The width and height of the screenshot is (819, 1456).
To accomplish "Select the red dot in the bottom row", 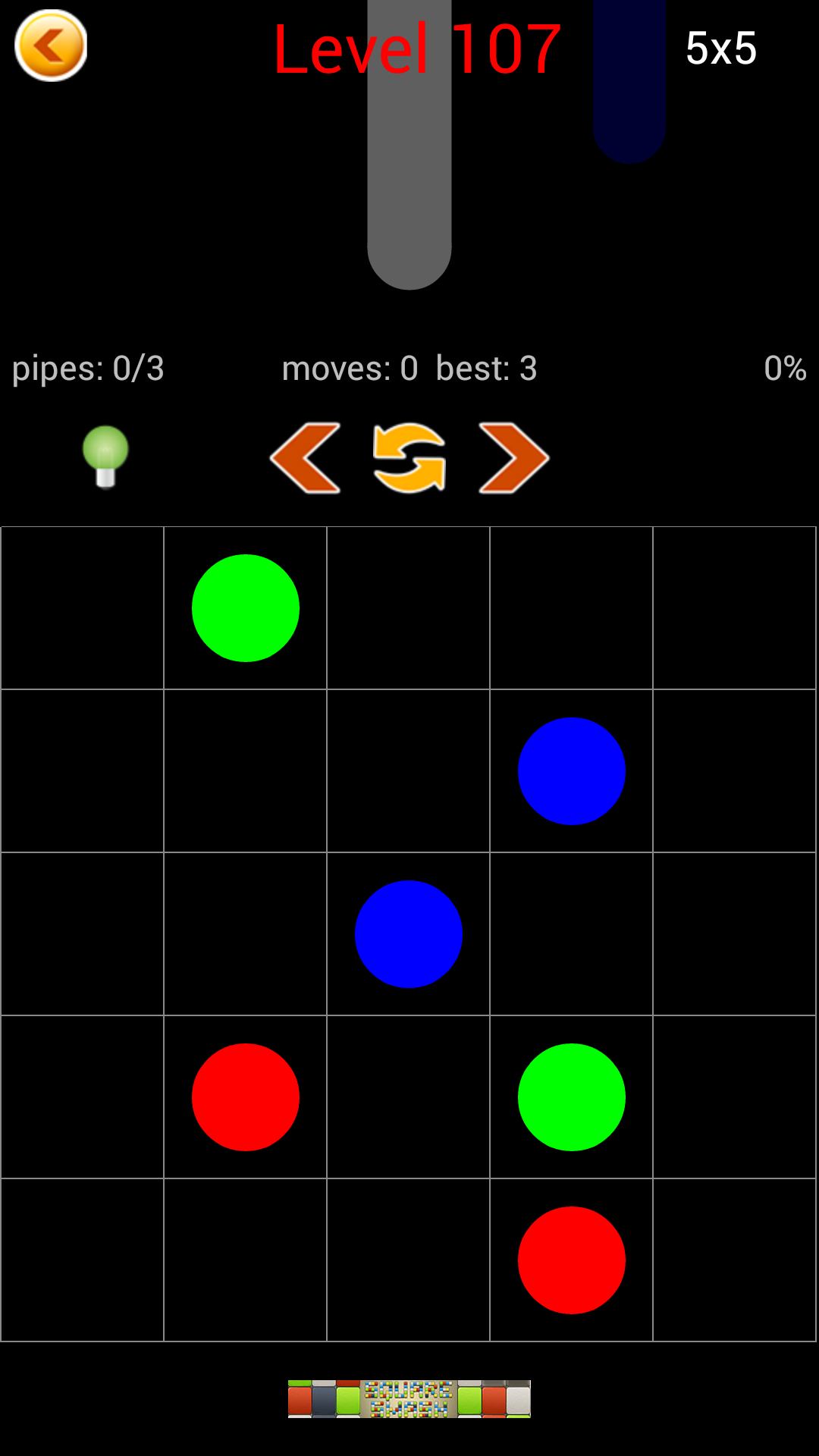I will pos(572,1260).
